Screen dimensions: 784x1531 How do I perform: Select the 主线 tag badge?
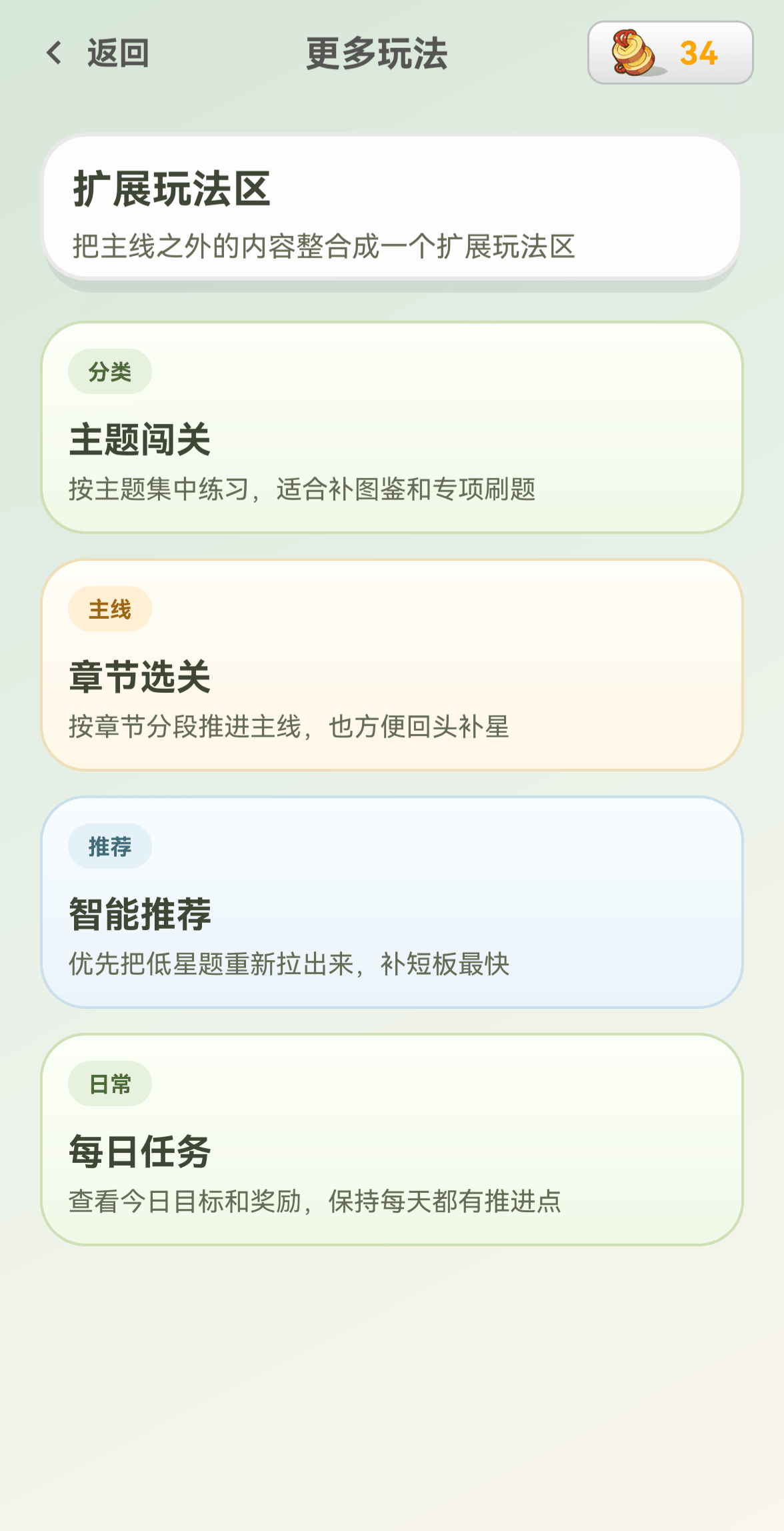110,608
